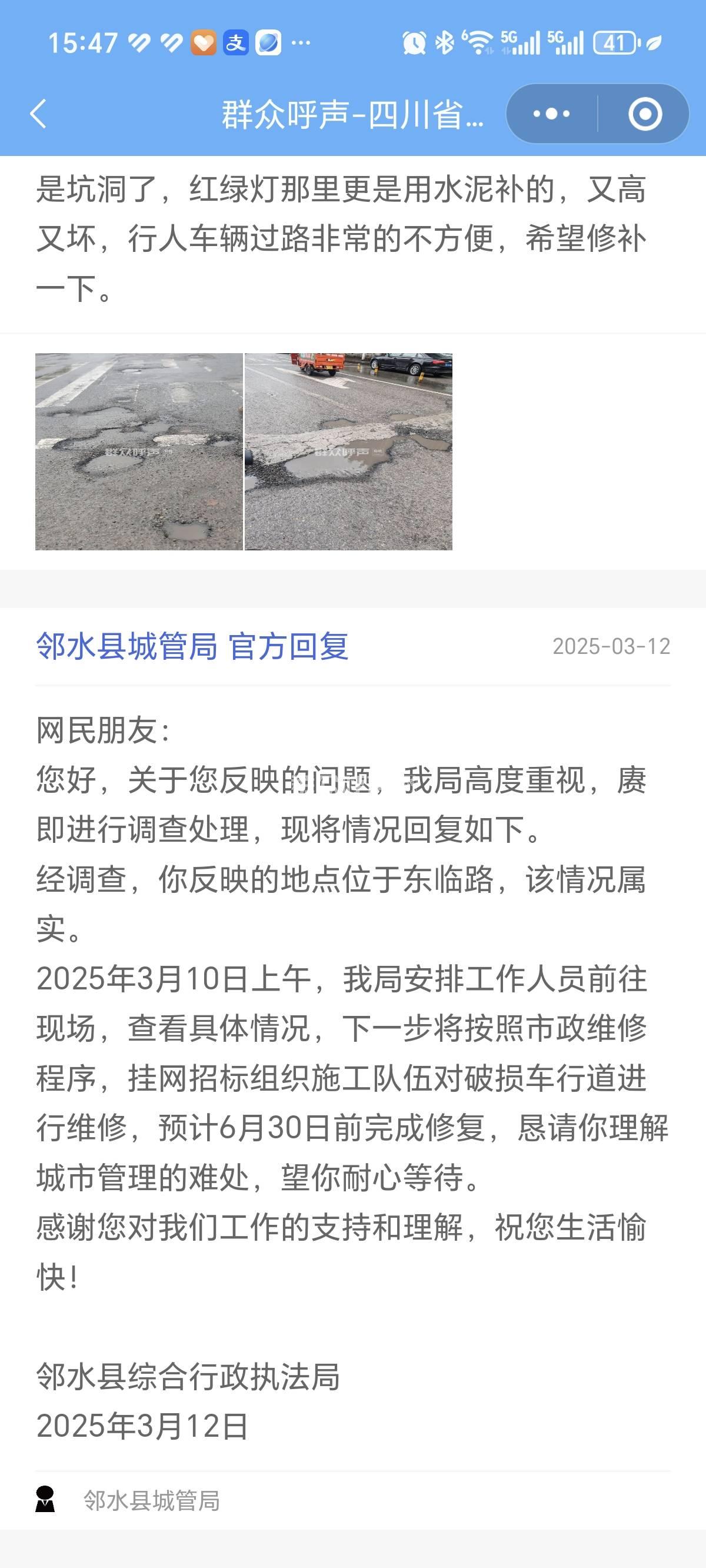Close the mini program via the circle icon
This screenshot has height=1568, width=706.
[645, 114]
